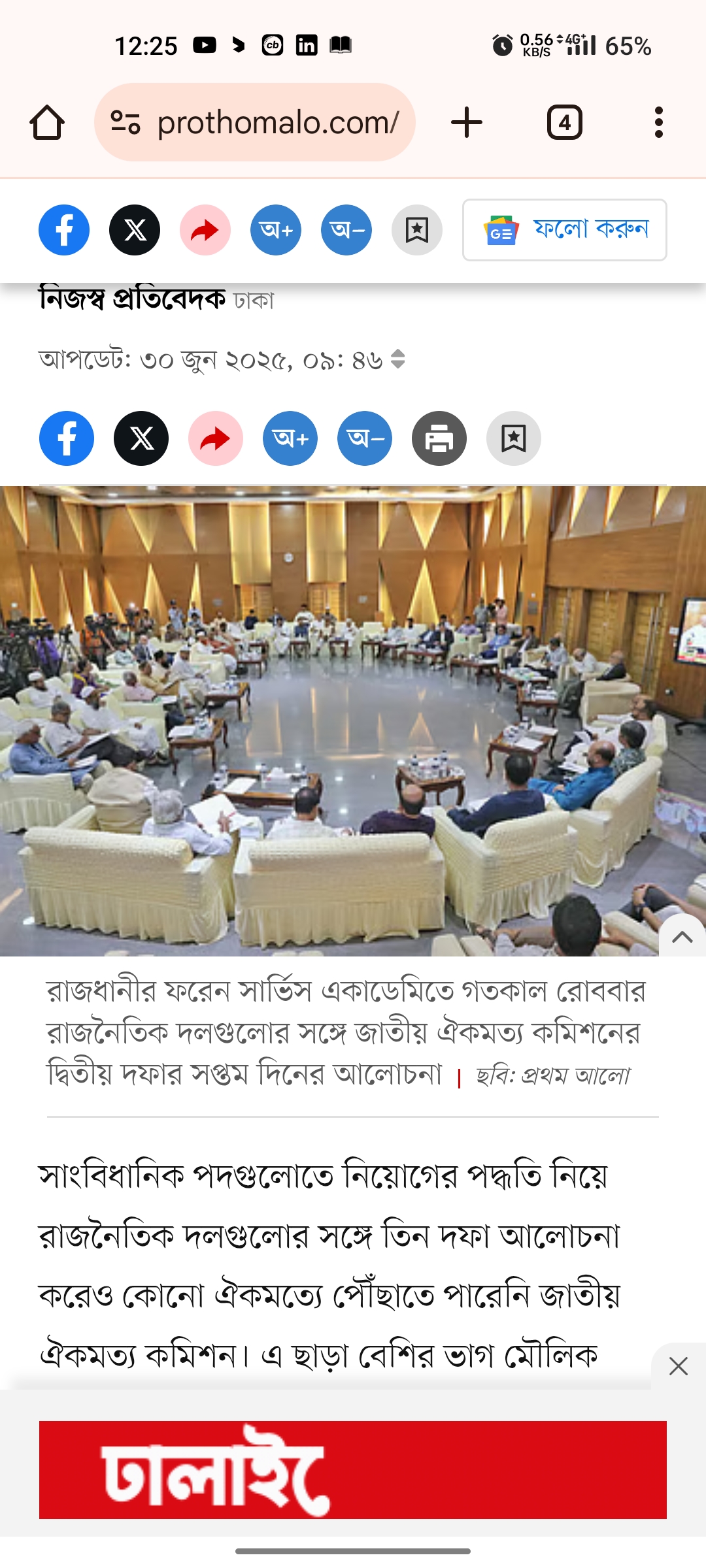Expand the update time arrows
706x1568 pixels.
397,359
